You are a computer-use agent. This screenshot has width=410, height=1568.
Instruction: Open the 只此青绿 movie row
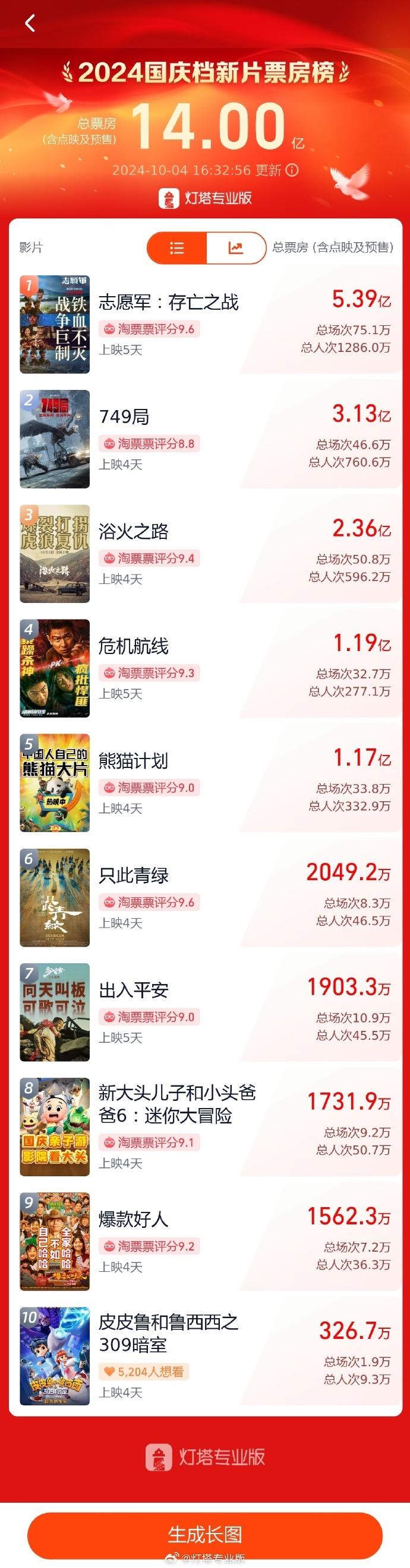tap(204, 897)
